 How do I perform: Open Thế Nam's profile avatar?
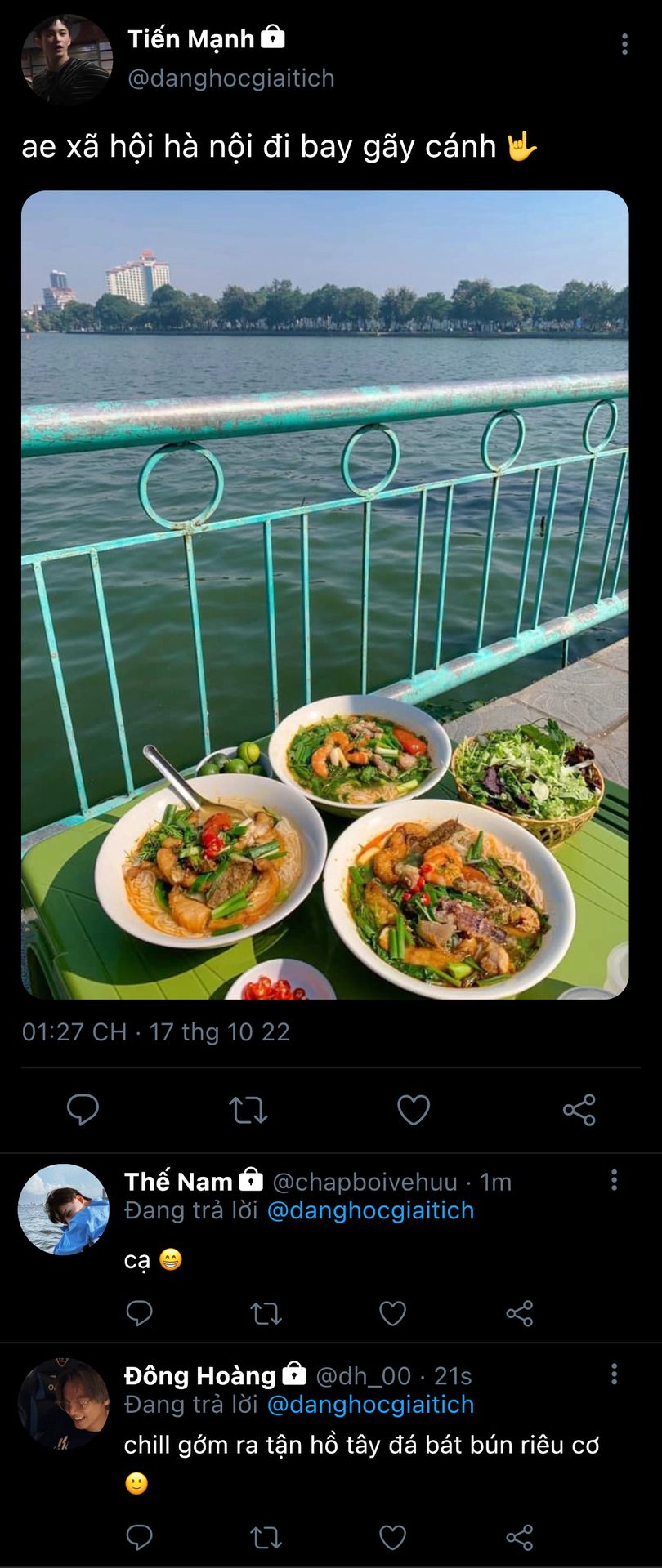tap(63, 1209)
